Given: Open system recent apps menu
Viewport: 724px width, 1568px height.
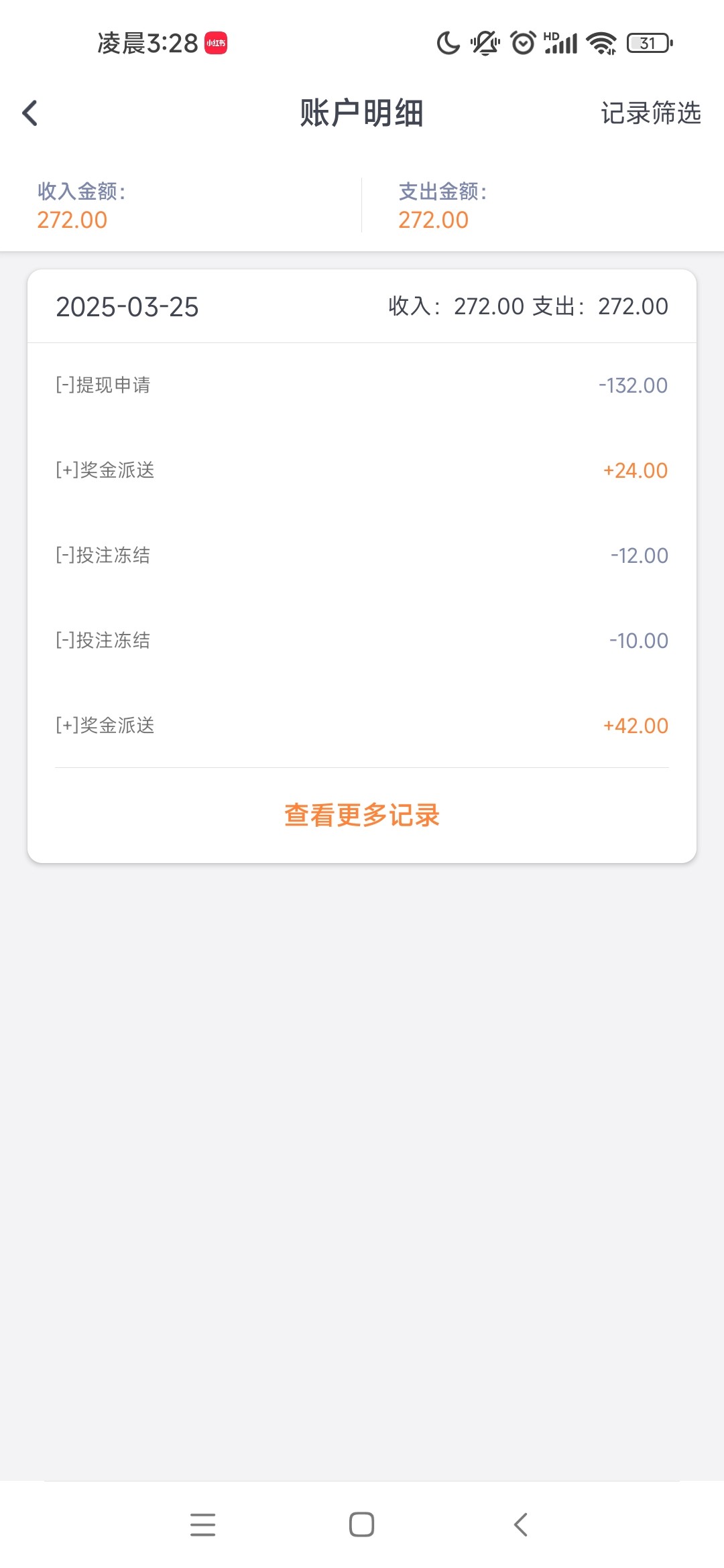Looking at the screenshot, I should [x=202, y=1524].
